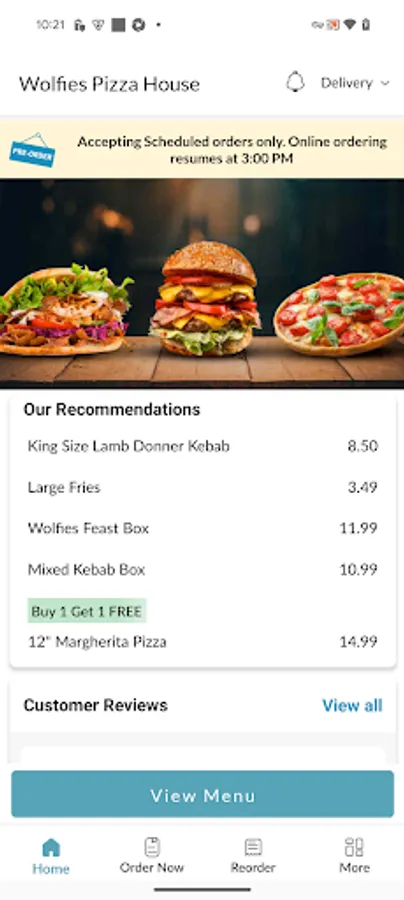The height and width of the screenshot is (900, 404).
Task: Switch to the Order Now tab
Action: [152, 856]
